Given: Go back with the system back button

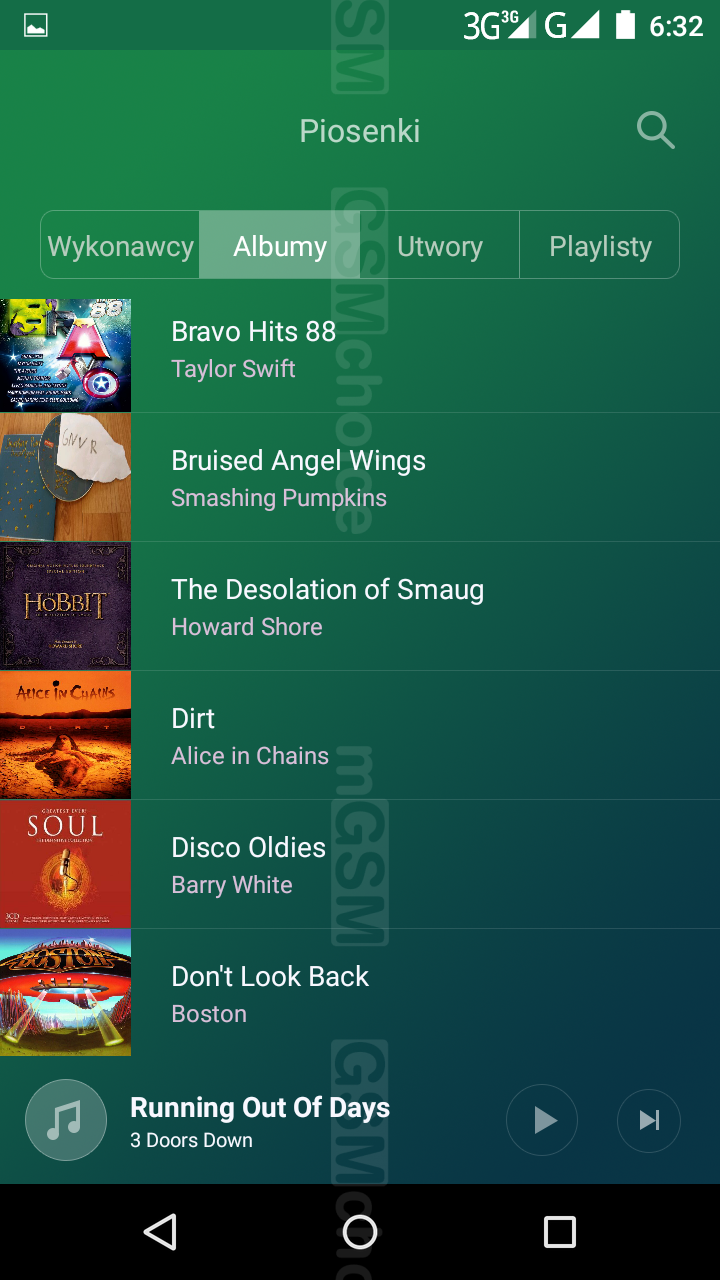Looking at the screenshot, I should click(x=160, y=1232).
